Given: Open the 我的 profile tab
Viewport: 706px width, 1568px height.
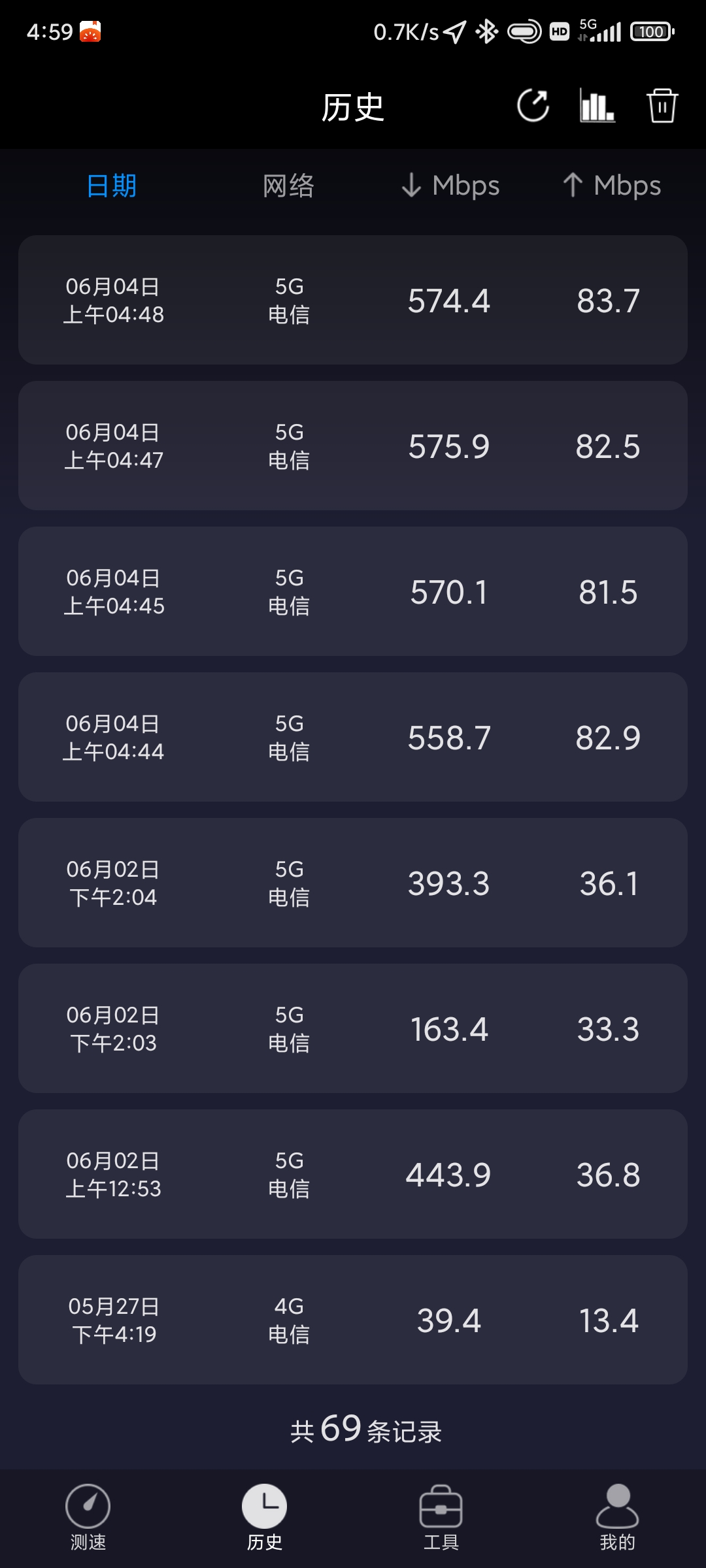Looking at the screenshot, I should [x=618, y=1518].
